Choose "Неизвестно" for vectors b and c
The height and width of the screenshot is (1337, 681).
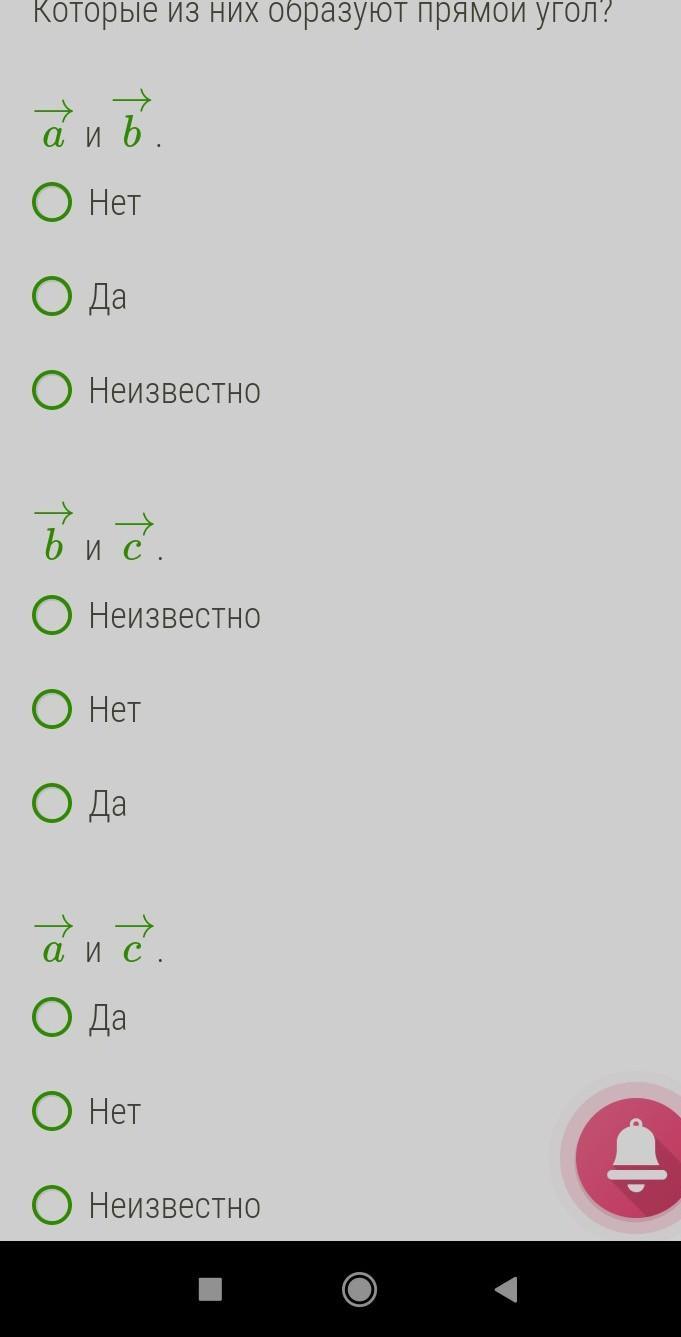click(x=52, y=615)
